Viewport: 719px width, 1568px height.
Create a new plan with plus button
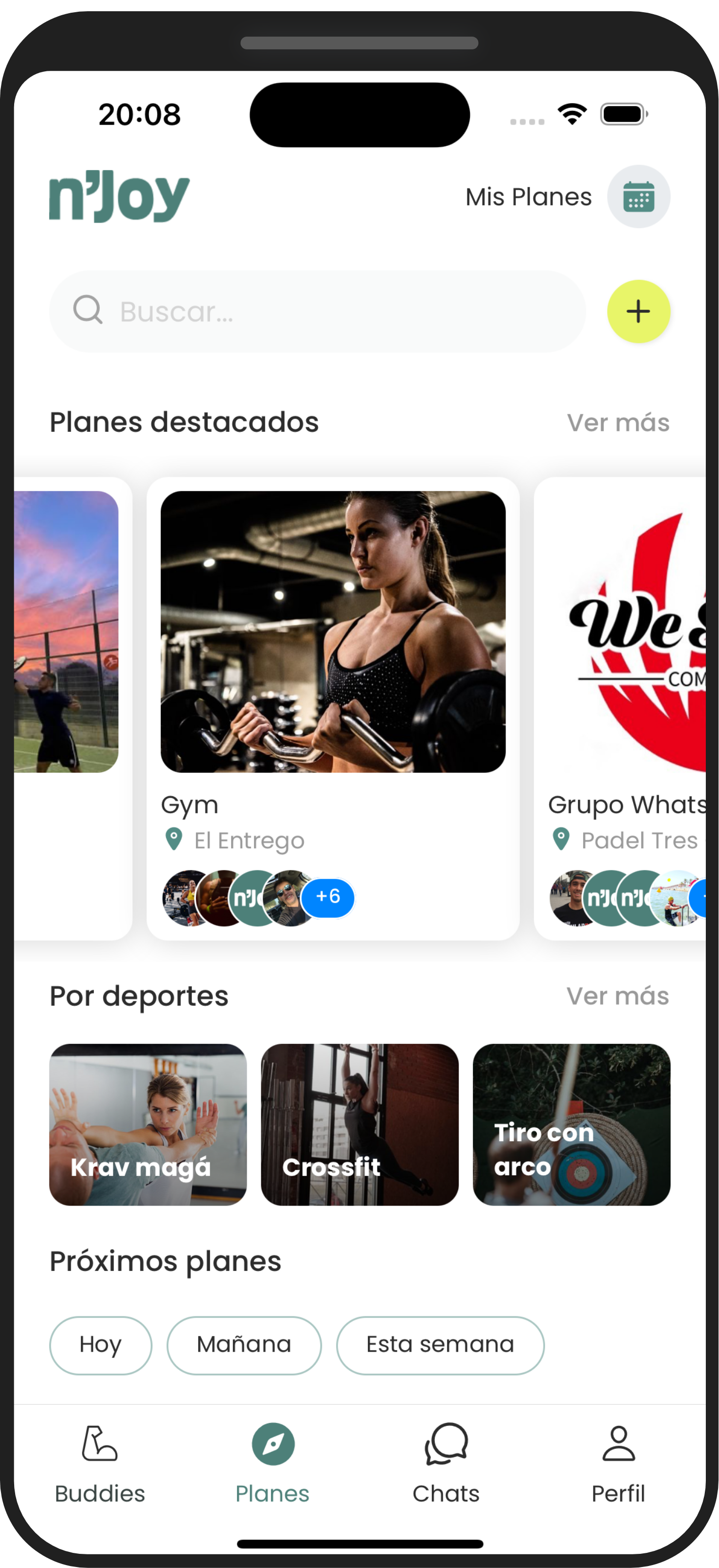(638, 312)
